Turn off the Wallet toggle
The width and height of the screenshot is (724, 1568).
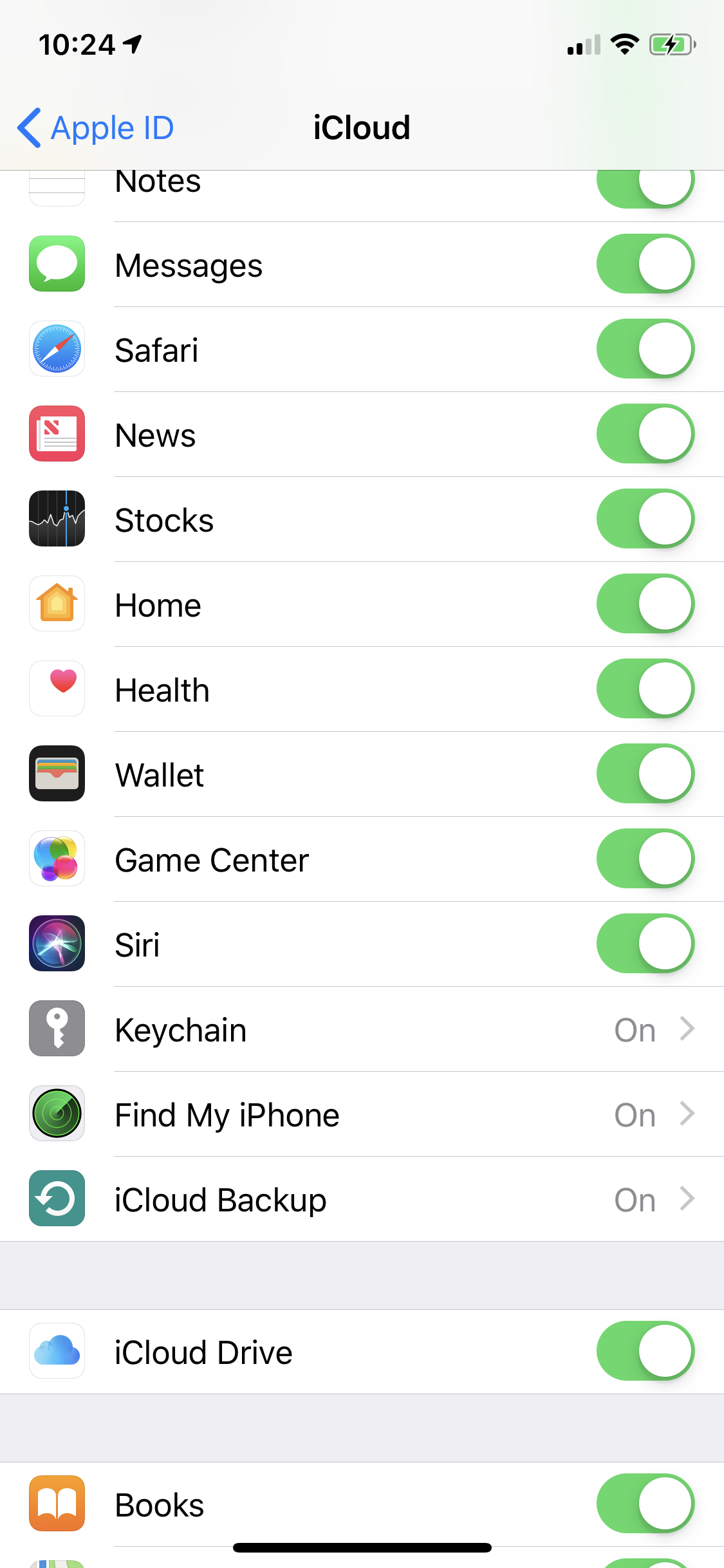click(645, 774)
